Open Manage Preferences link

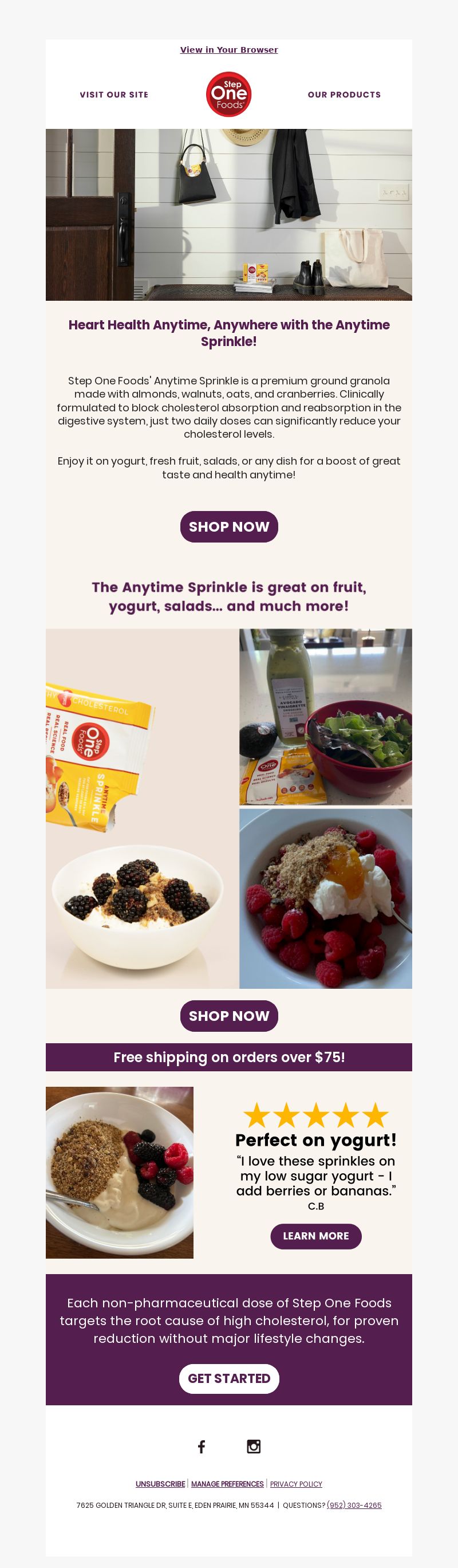click(227, 1484)
